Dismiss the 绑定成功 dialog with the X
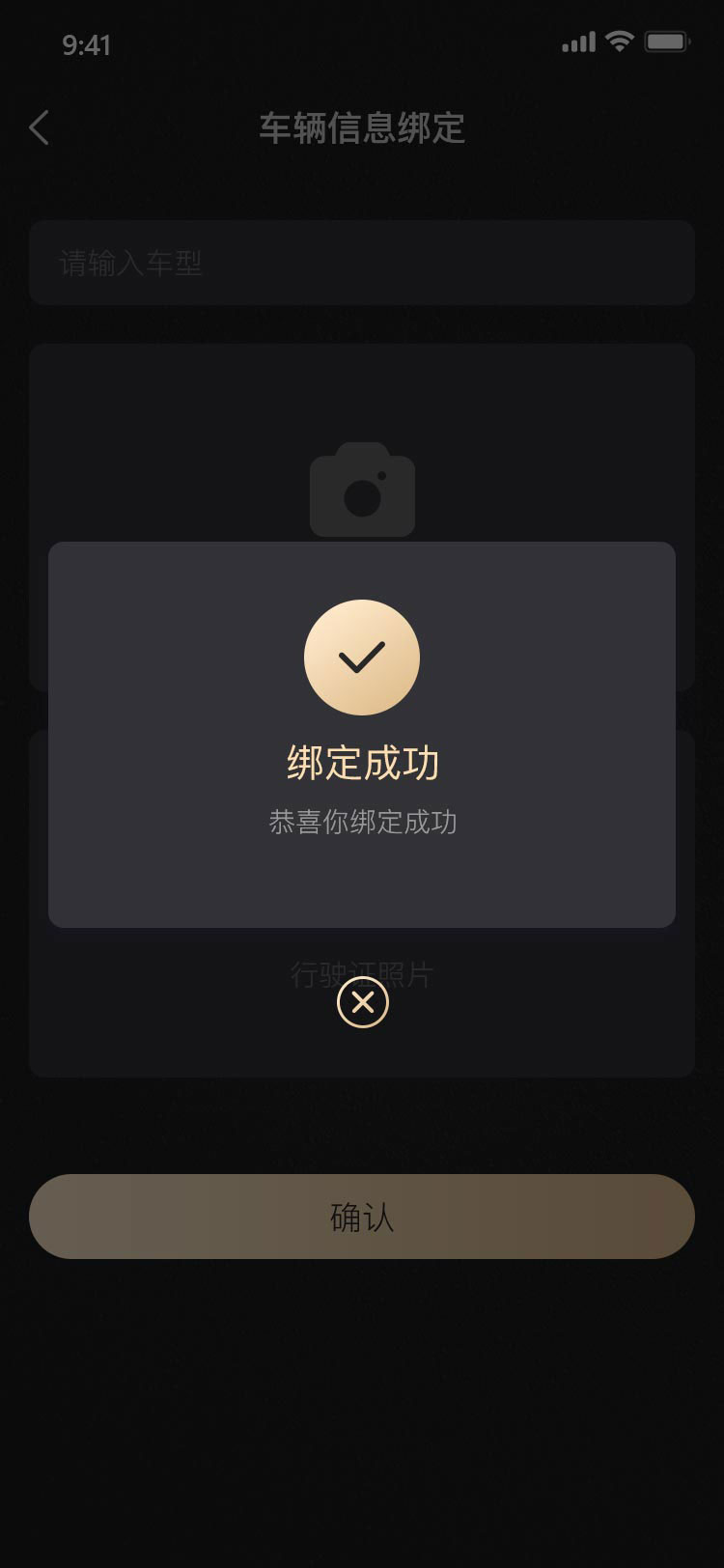This screenshot has height=1568, width=724. tap(362, 1002)
